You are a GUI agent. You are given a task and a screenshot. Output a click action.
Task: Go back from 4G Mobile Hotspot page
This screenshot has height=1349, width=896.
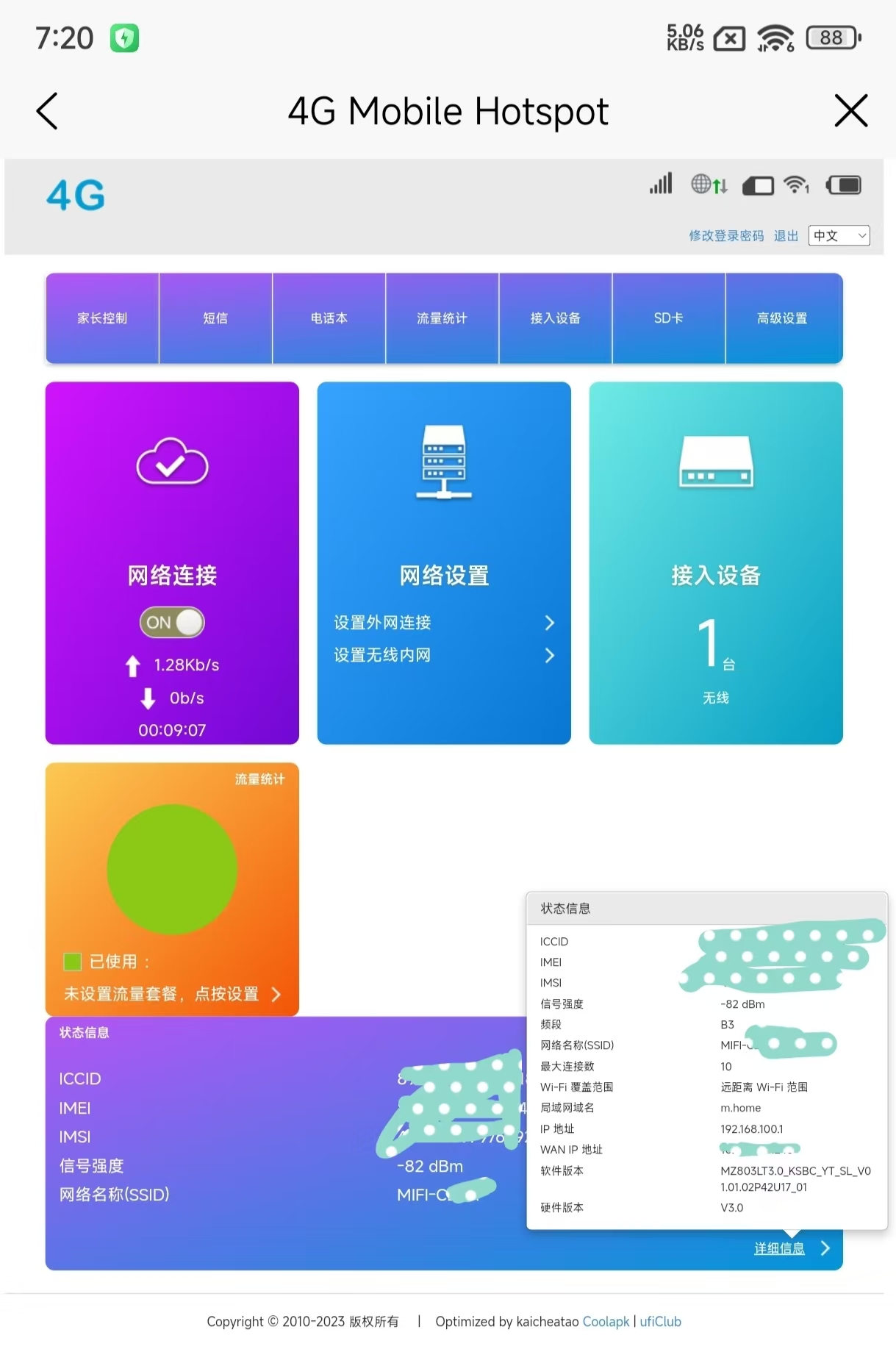tap(47, 112)
